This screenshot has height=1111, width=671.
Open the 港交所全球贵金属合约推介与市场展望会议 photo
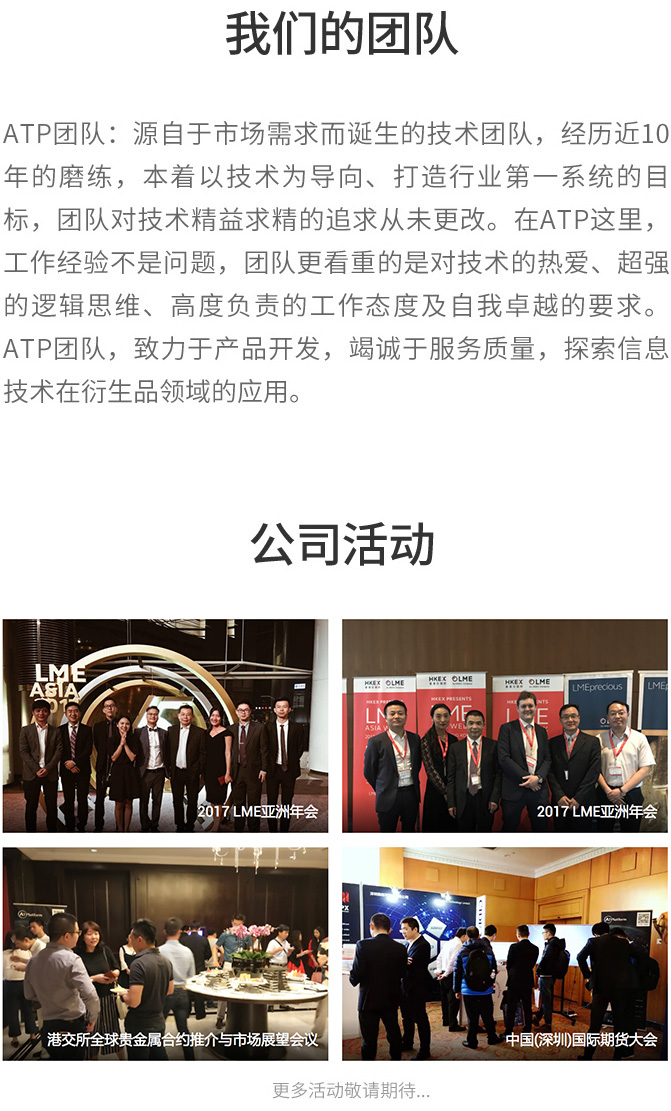[165, 953]
